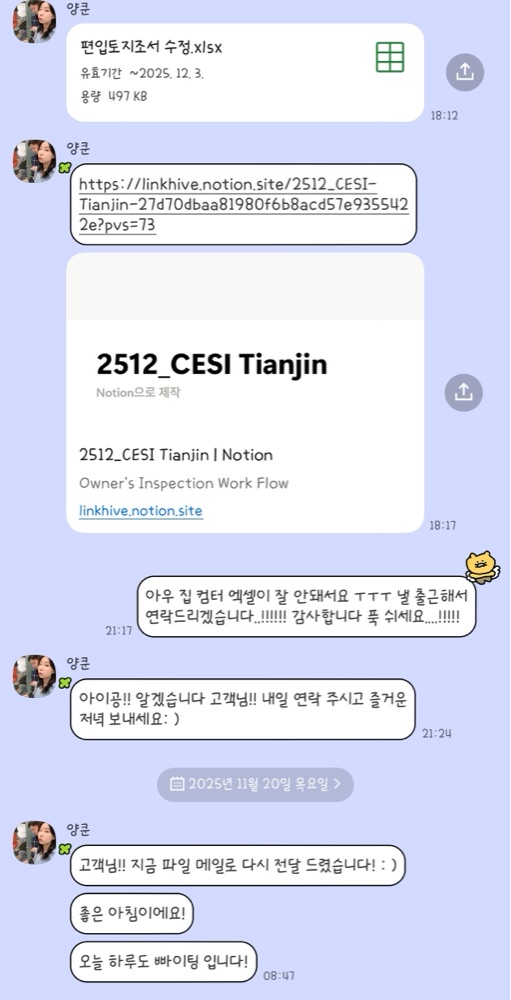
Task: Open the 2025년 11월 20일 목요일 date chip
Action: coord(255,784)
